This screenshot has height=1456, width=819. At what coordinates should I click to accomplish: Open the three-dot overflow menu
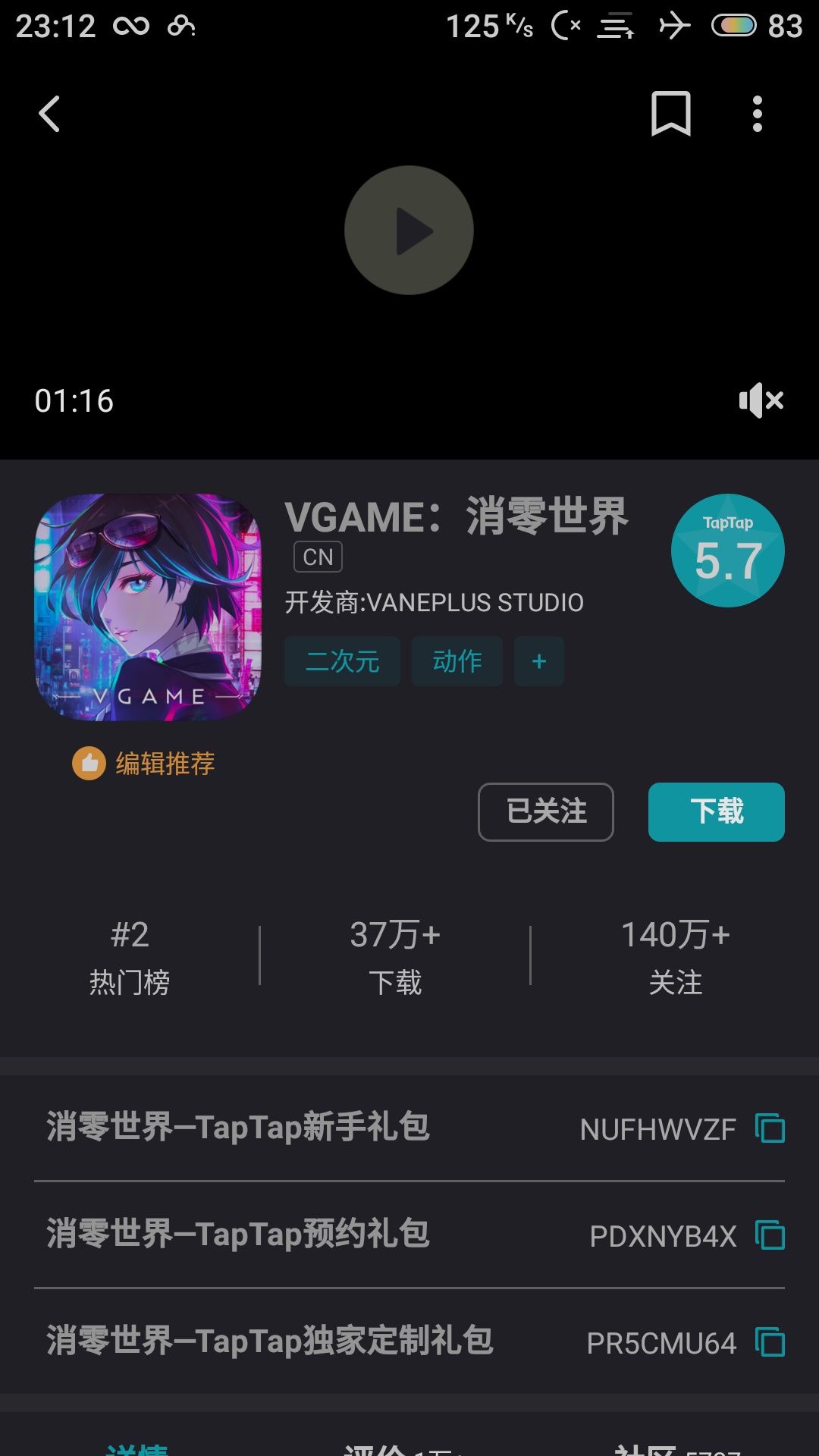(x=757, y=115)
